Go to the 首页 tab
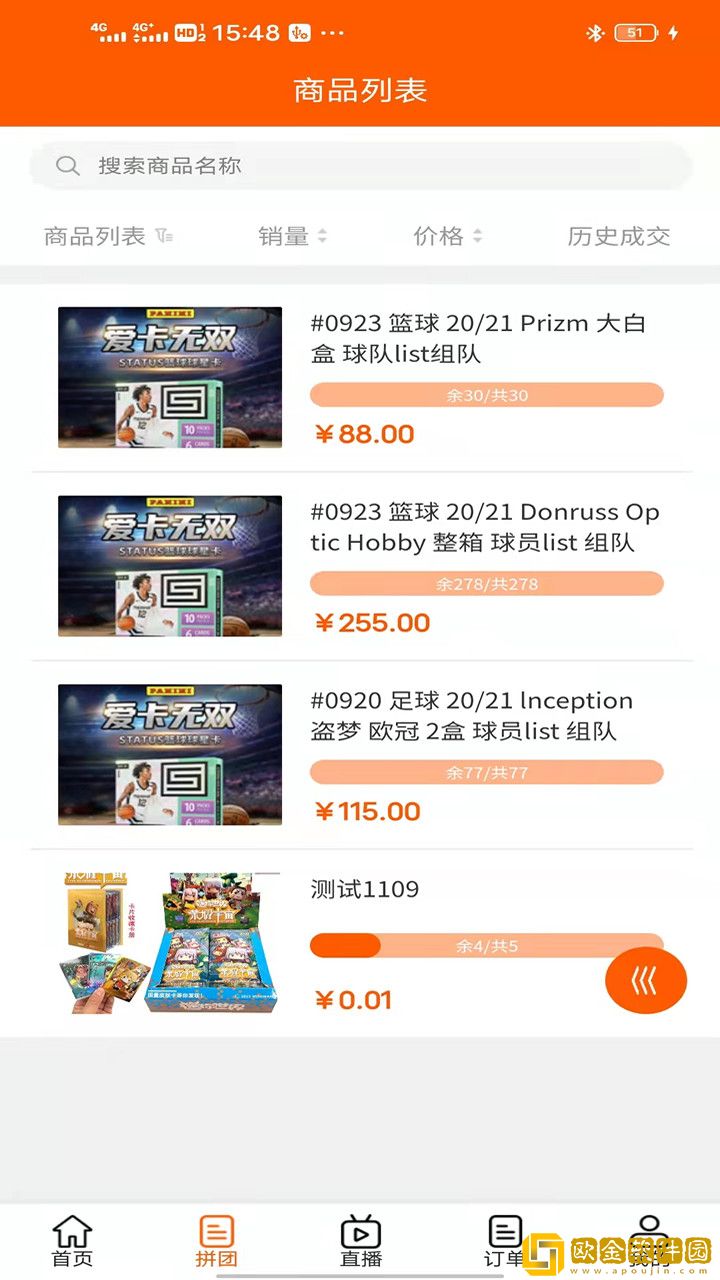The height and width of the screenshot is (1280, 720). tap(72, 1241)
